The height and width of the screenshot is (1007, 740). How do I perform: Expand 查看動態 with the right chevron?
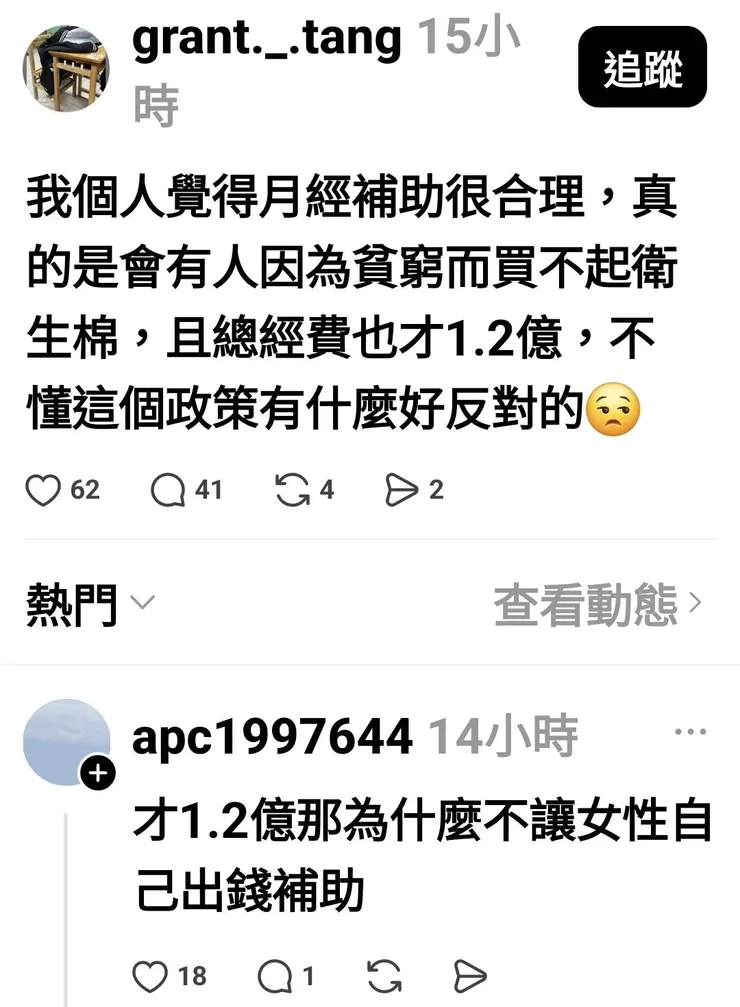[696, 603]
